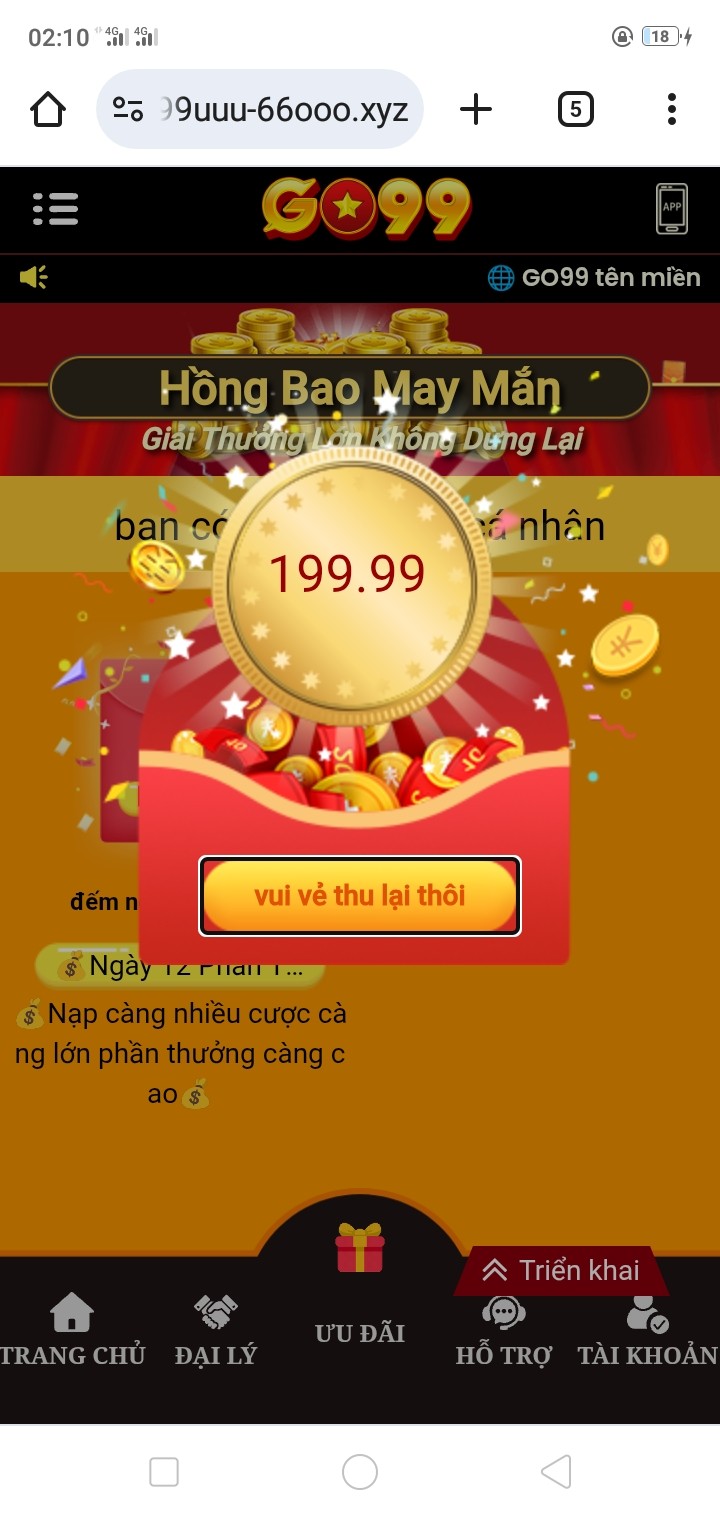This screenshot has height=1520, width=720.
Task: Tap the GO99 tên miền link
Action: pyautogui.click(x=594, y=277)
